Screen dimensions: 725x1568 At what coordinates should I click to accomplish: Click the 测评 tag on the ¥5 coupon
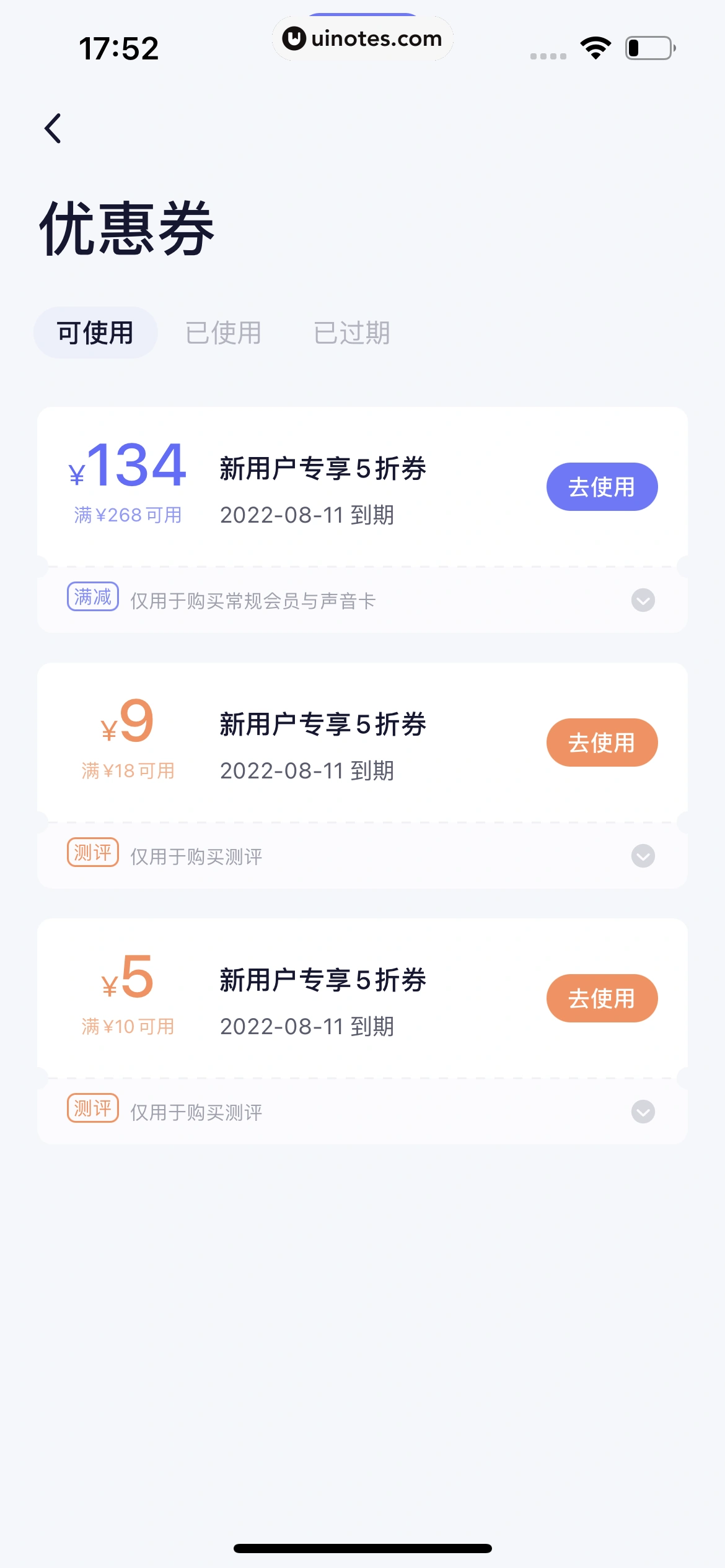pos(92,1110)
